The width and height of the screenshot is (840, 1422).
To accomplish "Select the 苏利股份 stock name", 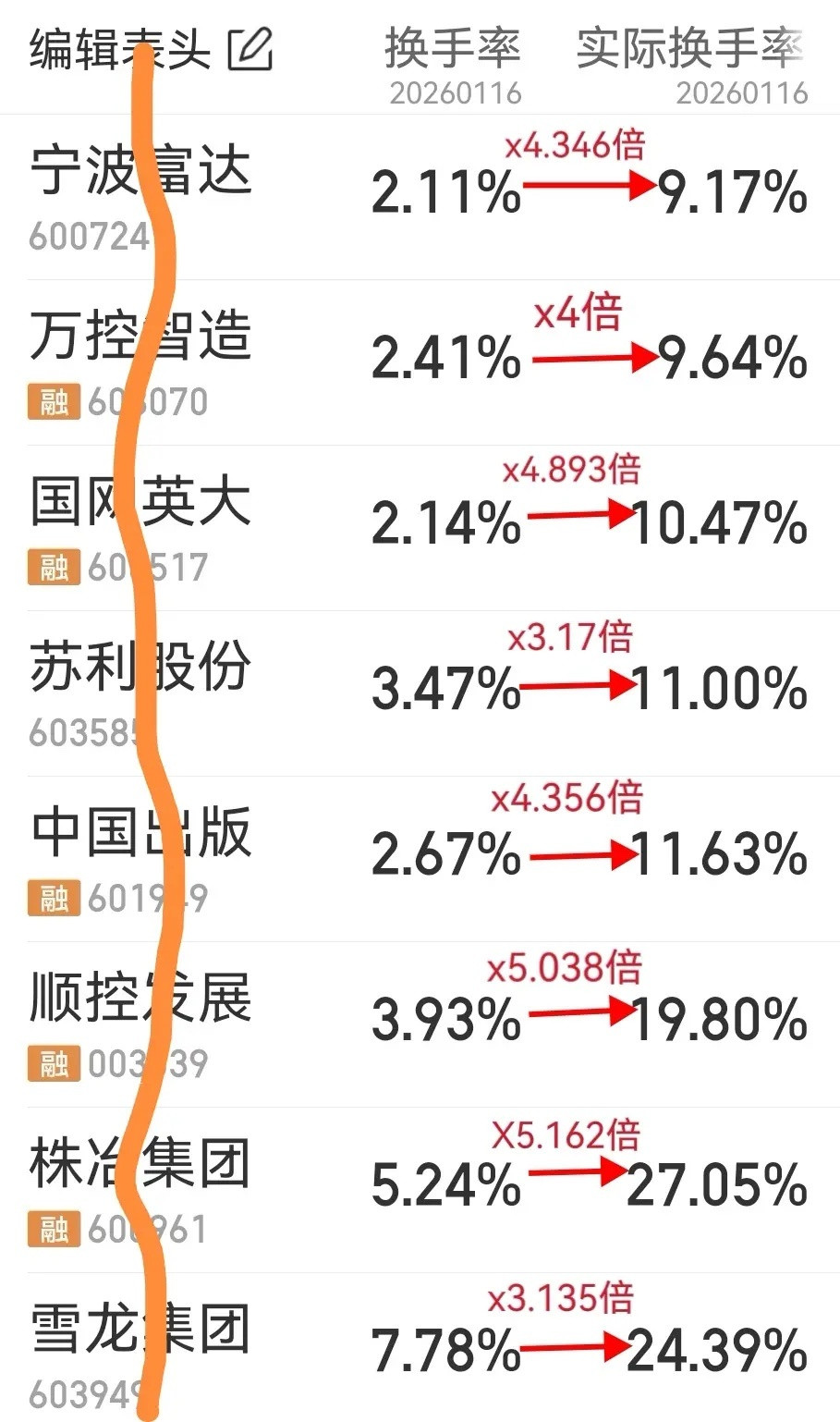I will point(140,668).
